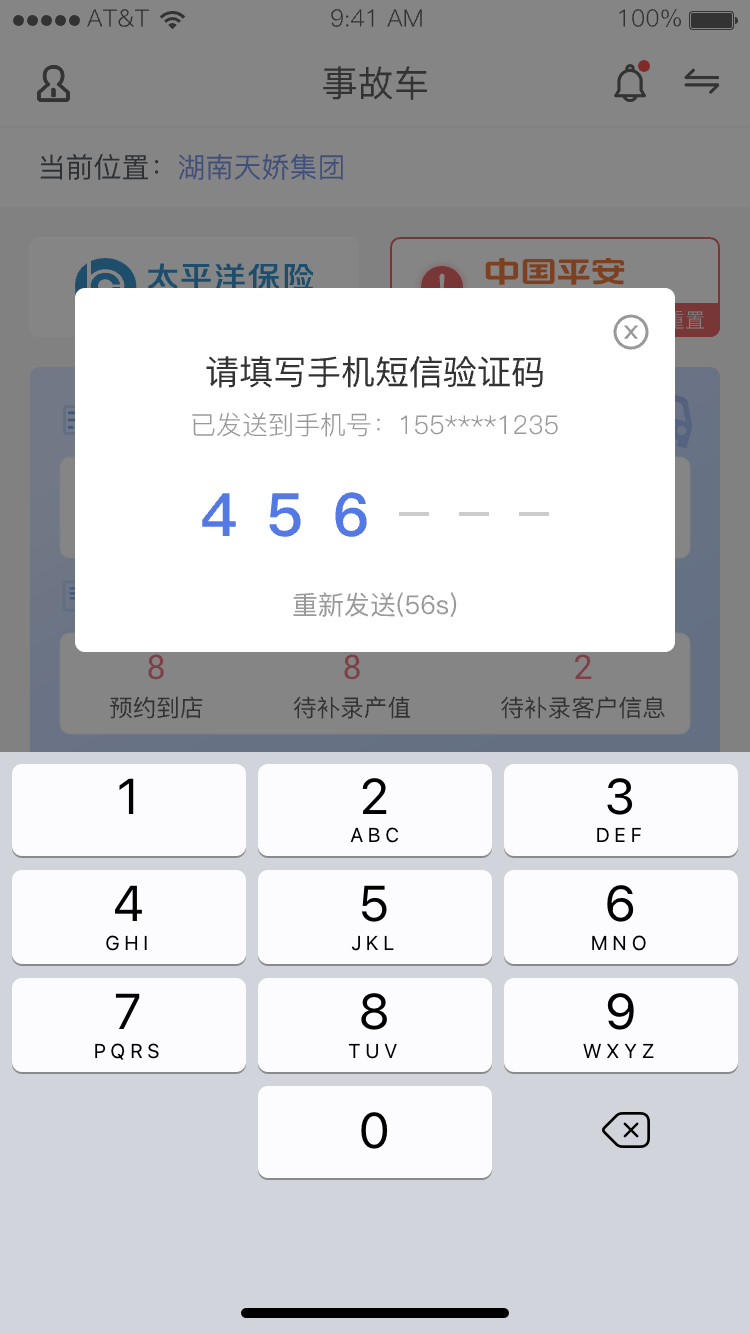Tap the verification code entry field
The image size is (750, 1334).
374,515
